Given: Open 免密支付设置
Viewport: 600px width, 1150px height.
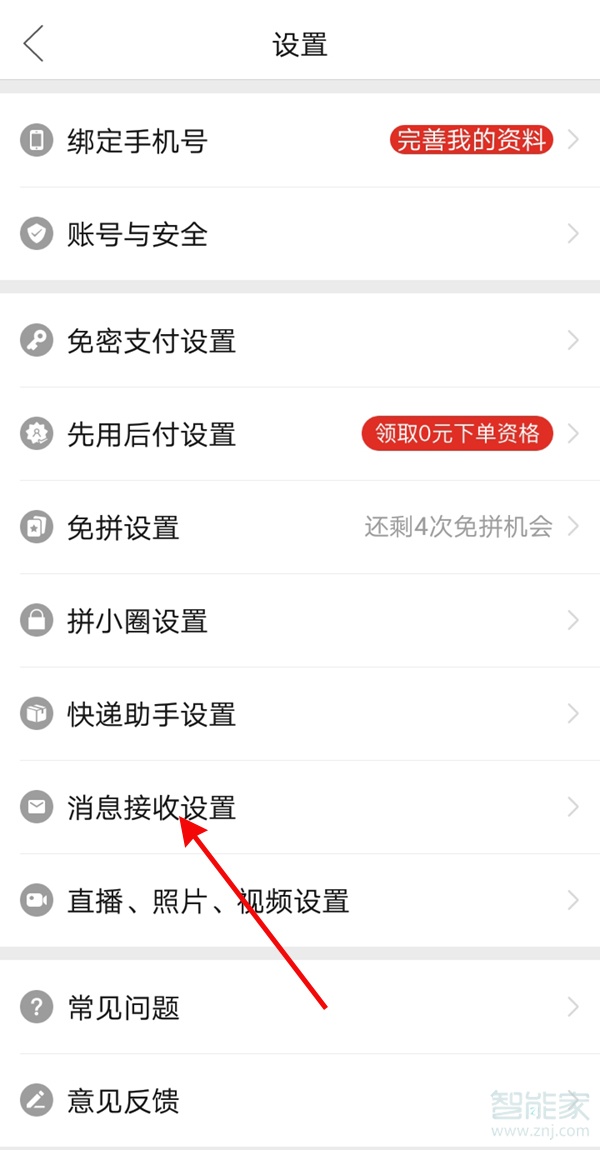Looking at the screenshot, I should (151, 341).
